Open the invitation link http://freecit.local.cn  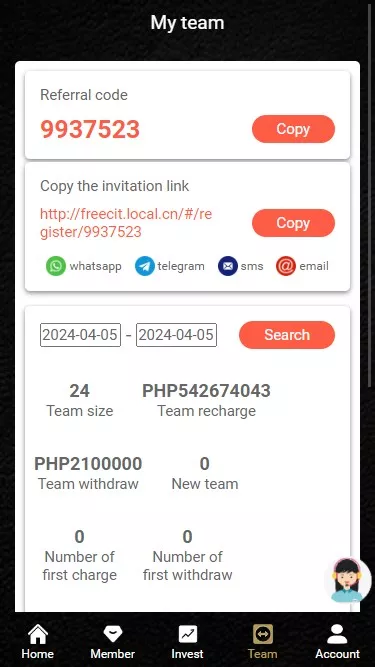click(x=126, y=222)
